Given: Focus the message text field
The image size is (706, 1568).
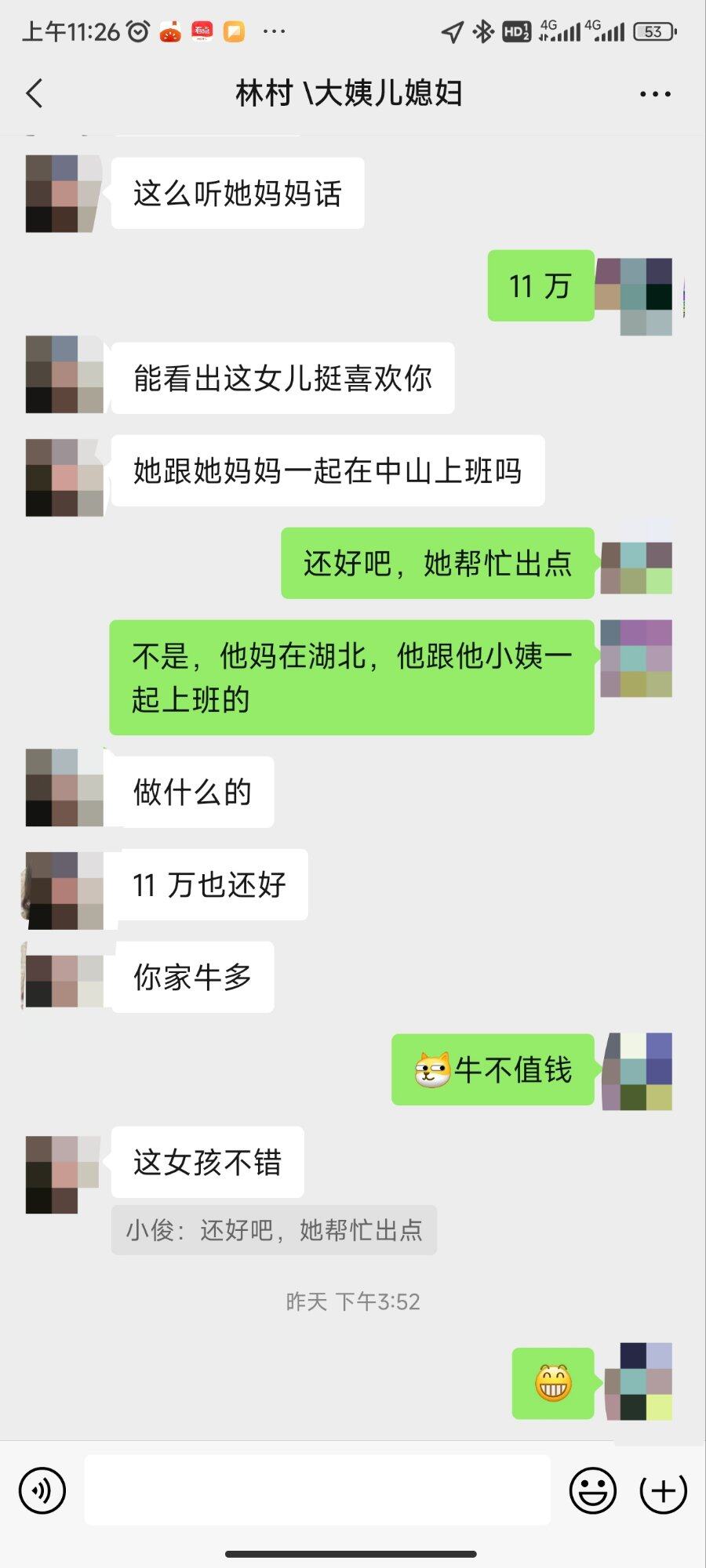Looking at the screenshot, I should 317,1490.
